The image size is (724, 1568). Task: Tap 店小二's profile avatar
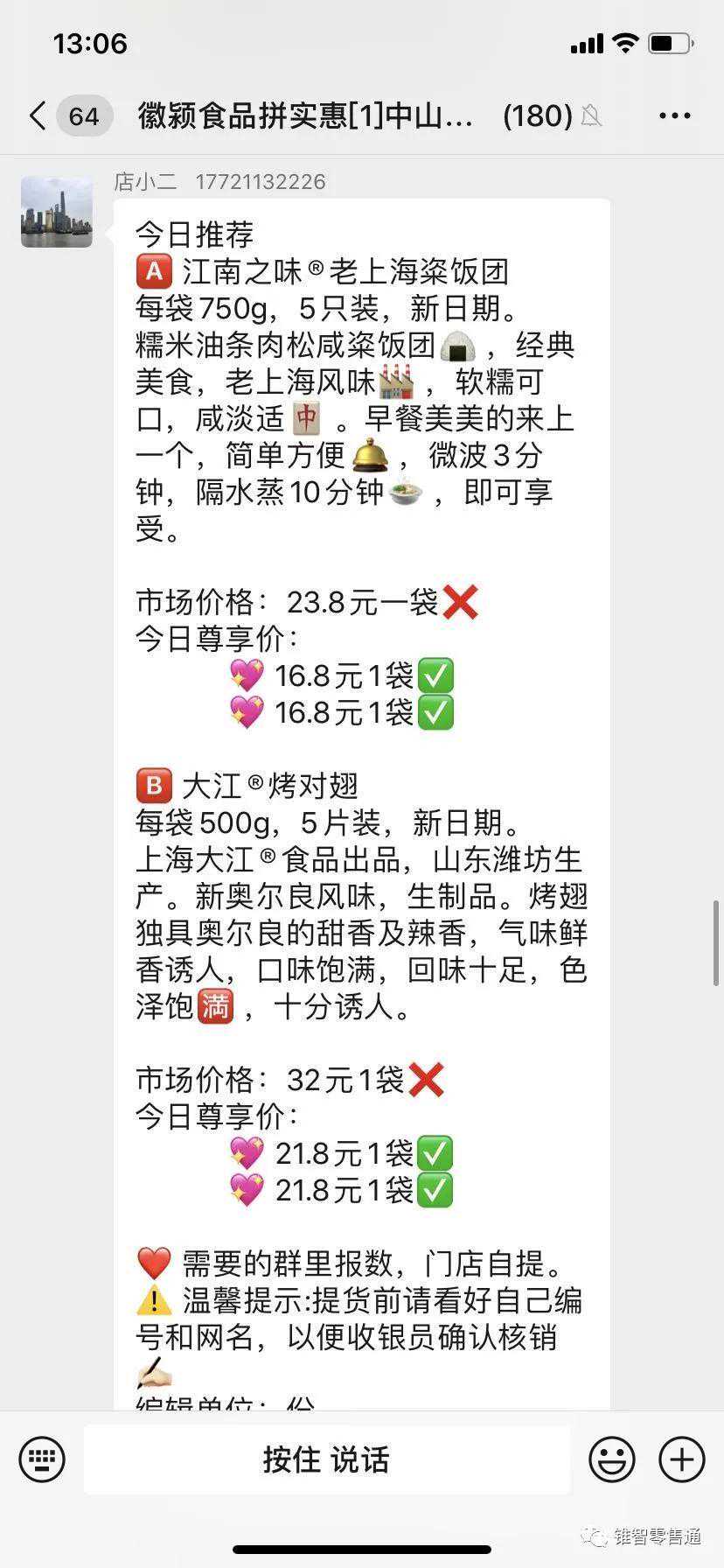point(57,212)
